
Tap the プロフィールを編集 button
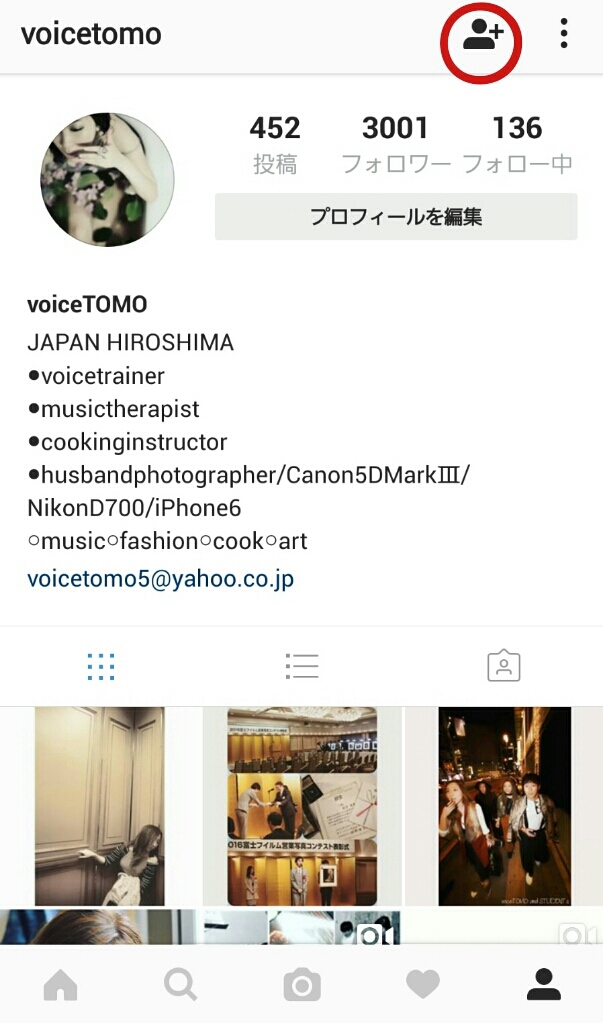(x=396, y=216)
